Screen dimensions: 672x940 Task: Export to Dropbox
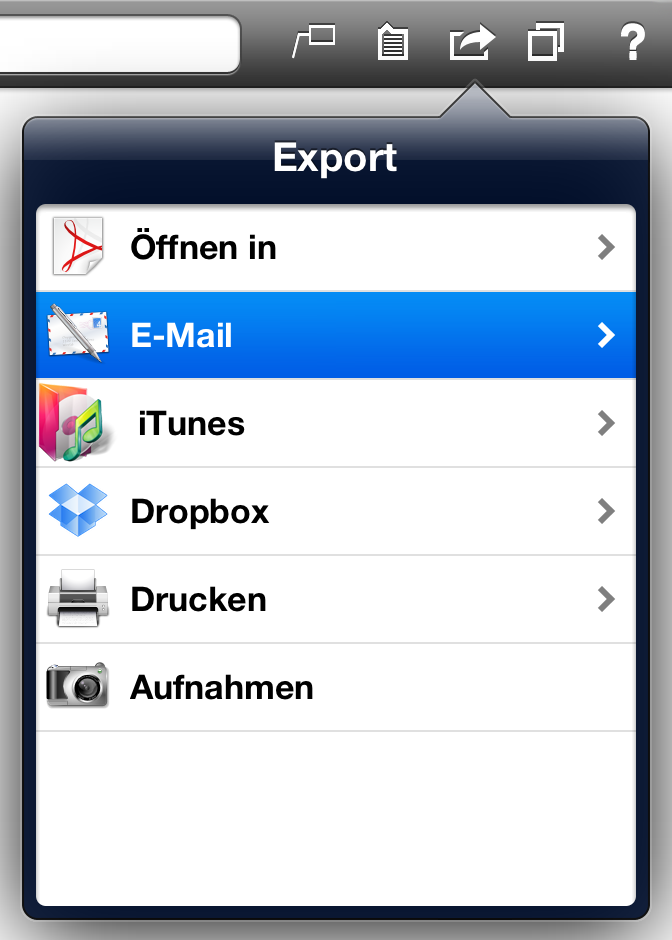point(335,512)
